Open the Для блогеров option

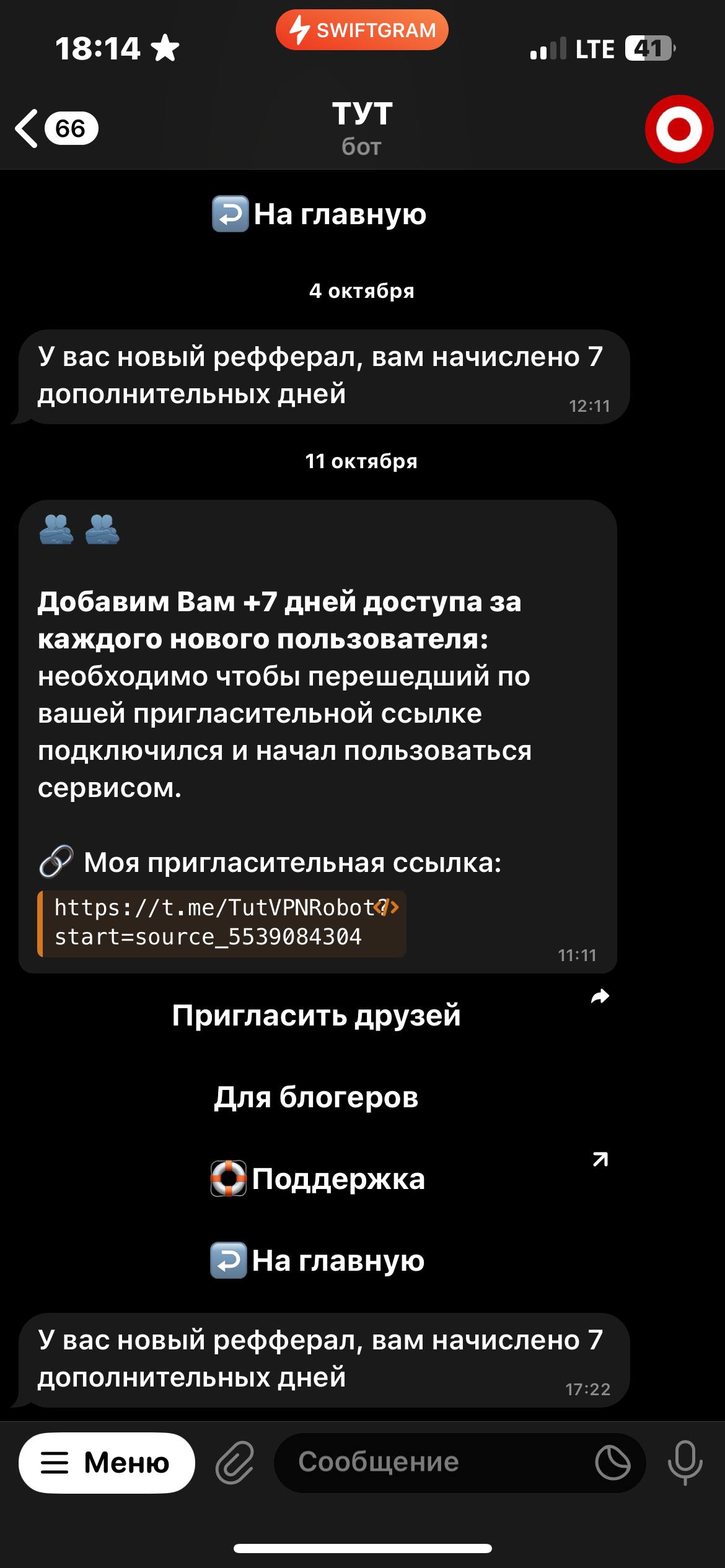[317, 1097]
